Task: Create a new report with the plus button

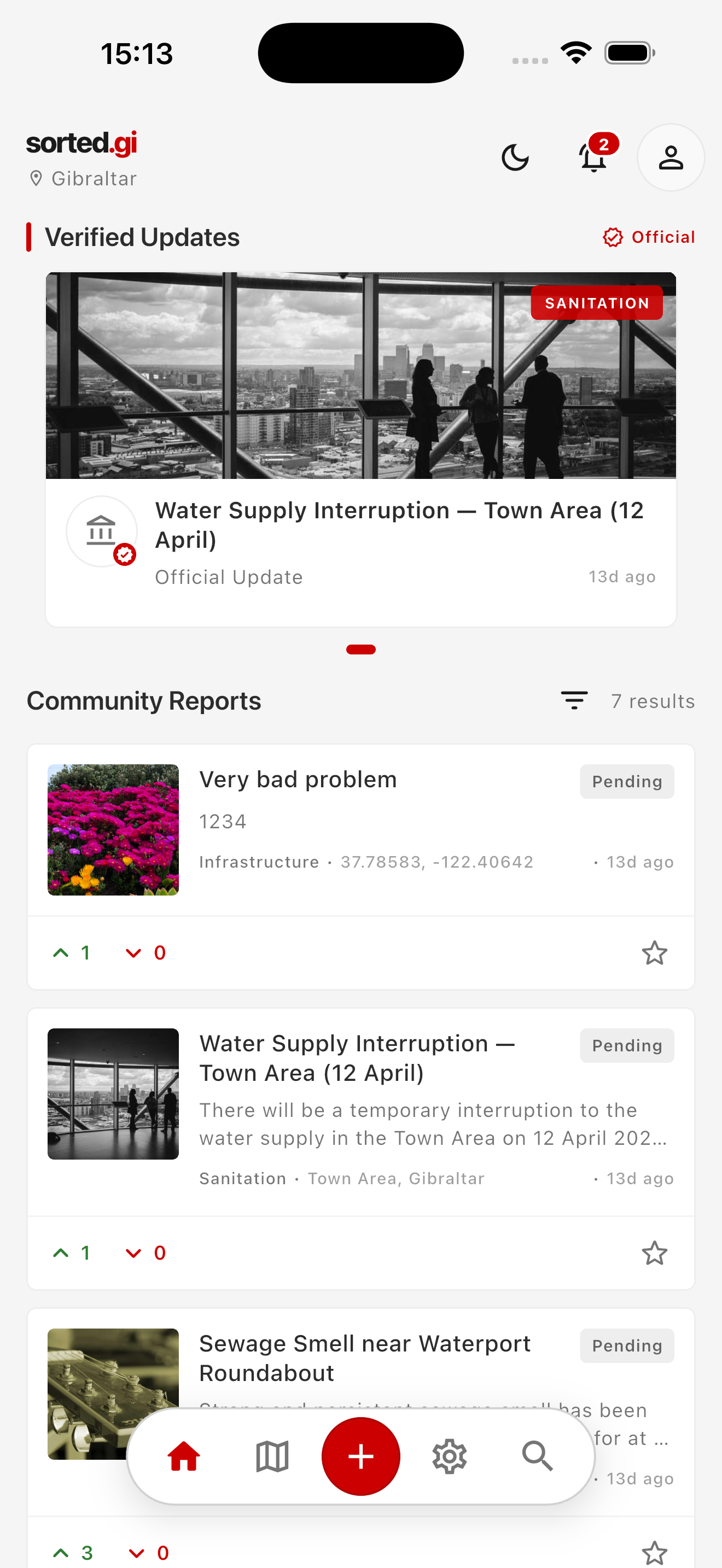Action: click(360, 1456)
